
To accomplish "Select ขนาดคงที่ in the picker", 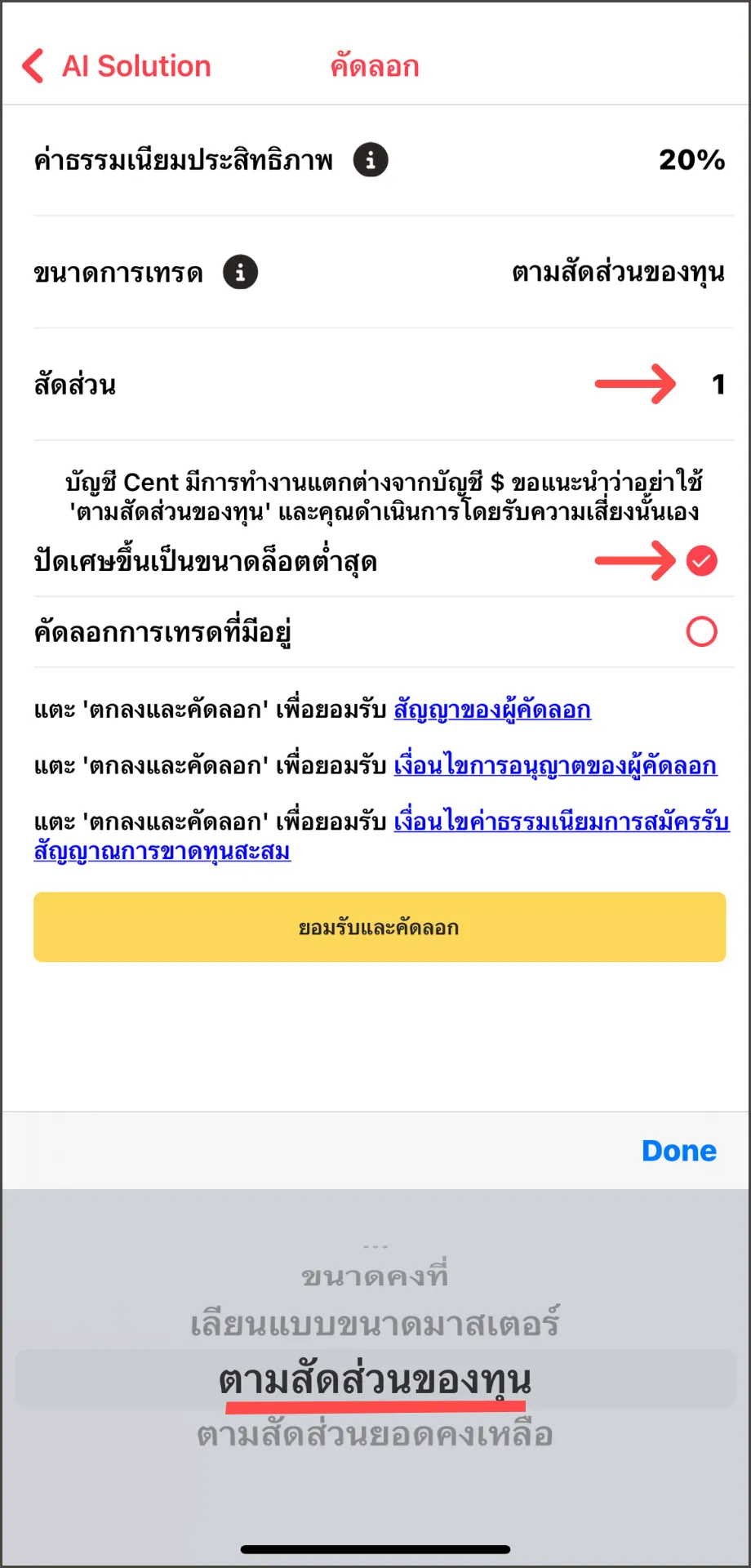I will 375,1275.
